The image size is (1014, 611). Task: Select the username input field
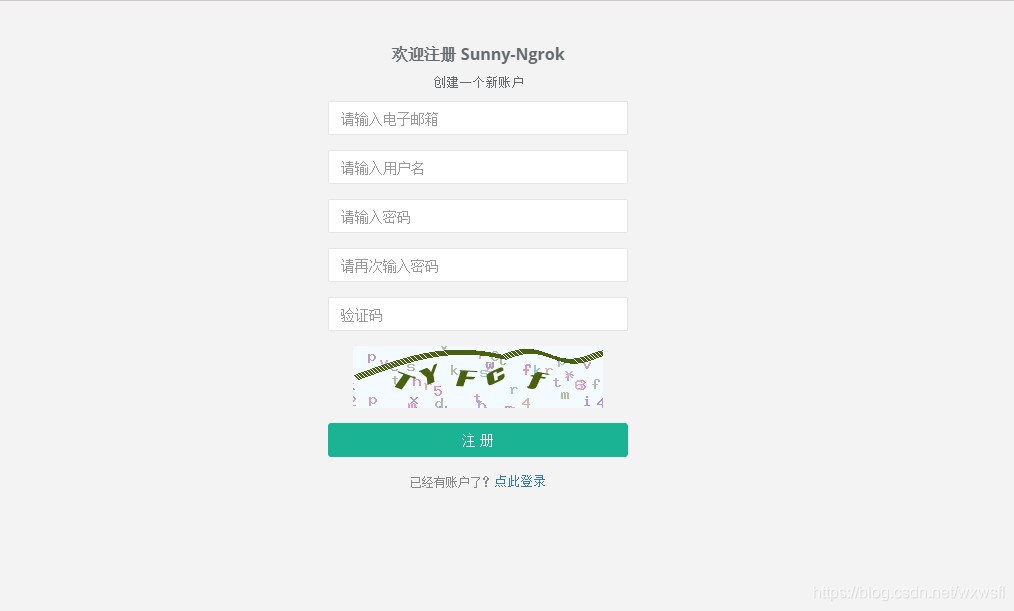click(477, 167)
